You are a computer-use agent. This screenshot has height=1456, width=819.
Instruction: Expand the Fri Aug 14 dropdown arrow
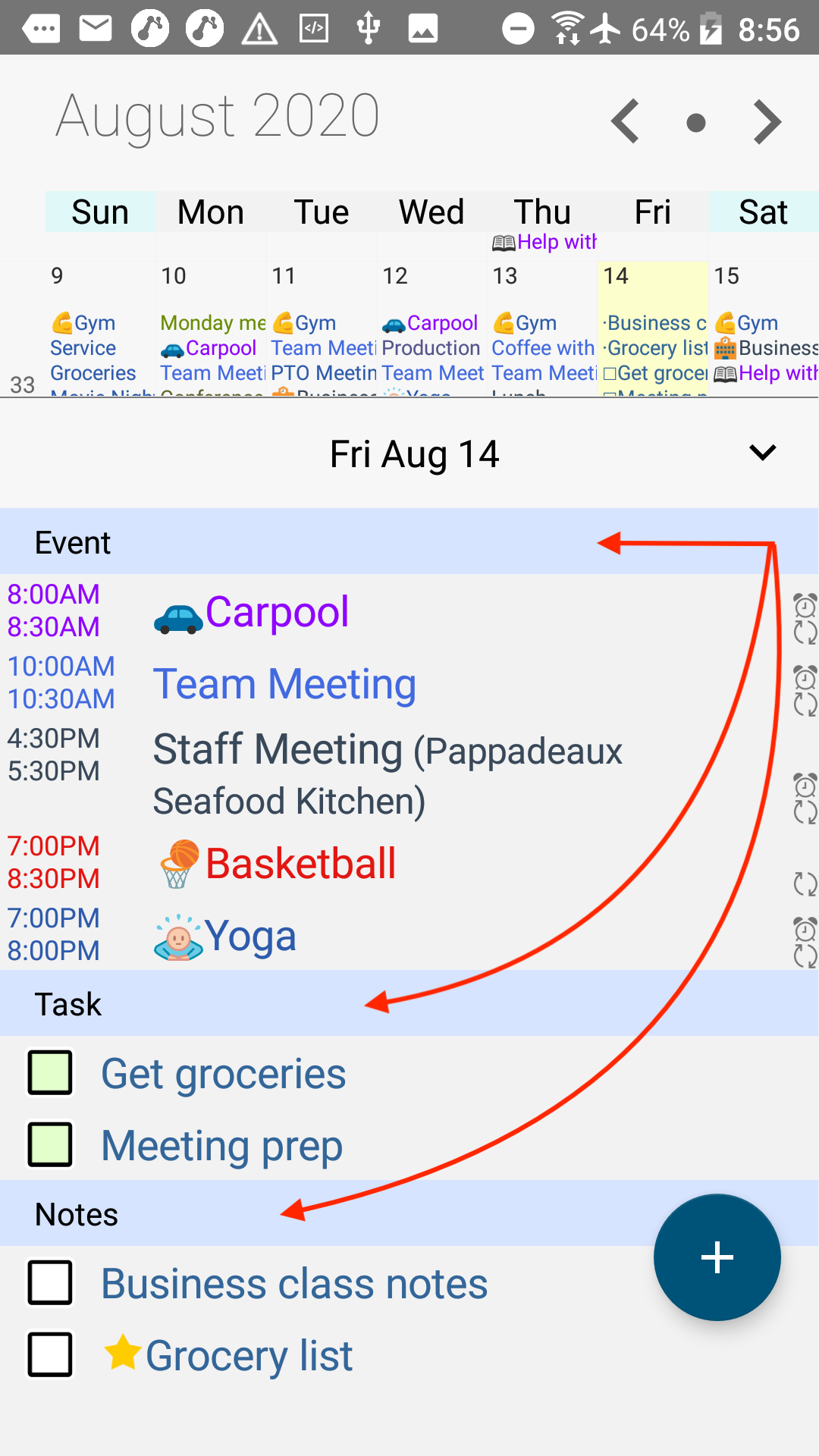(x=762, y=453)
